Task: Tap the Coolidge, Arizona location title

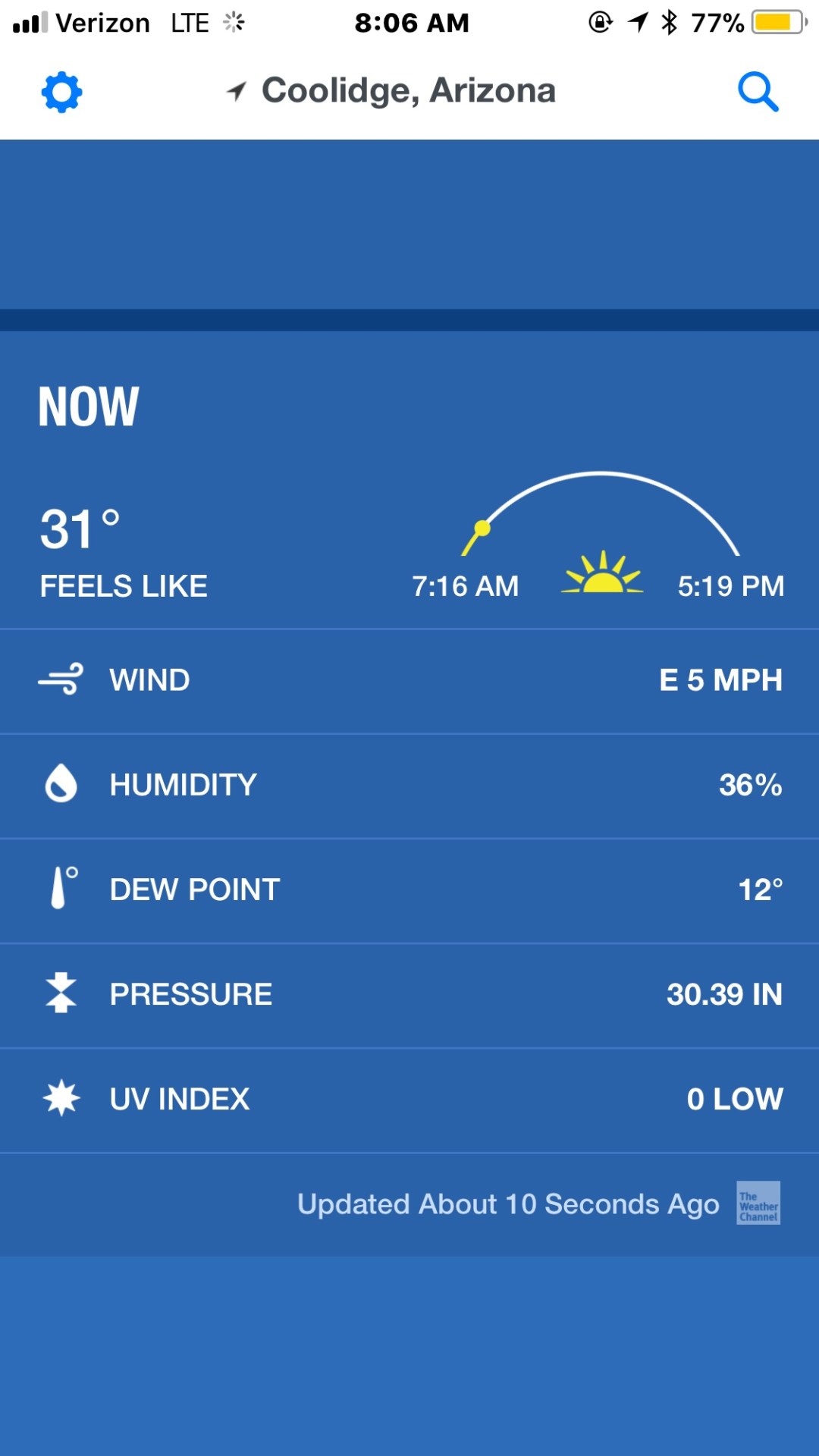Action: [x=408, y=91]
